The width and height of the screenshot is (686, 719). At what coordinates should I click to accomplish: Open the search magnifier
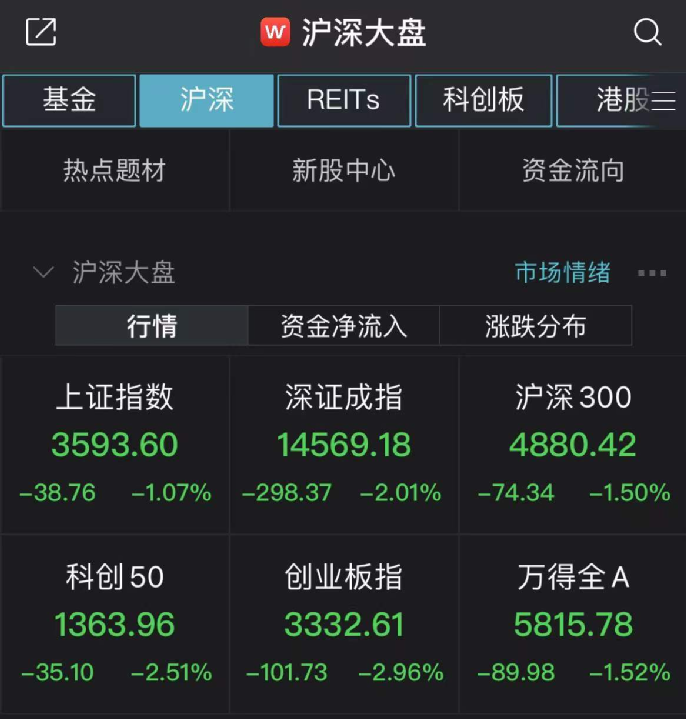coord(647,33)
